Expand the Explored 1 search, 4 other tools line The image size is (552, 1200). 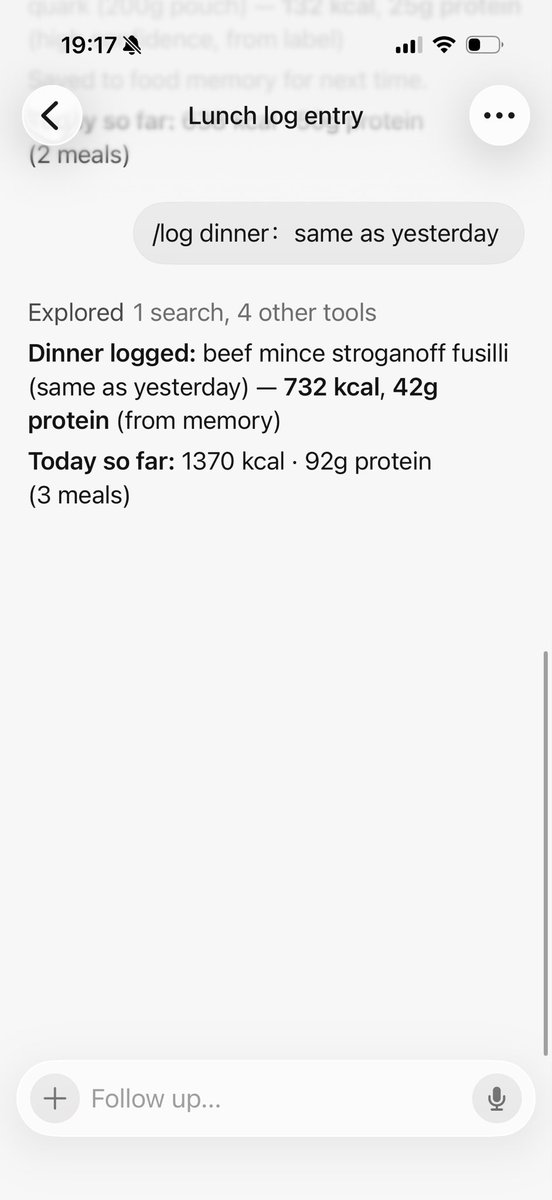click(x=202, y=313)
